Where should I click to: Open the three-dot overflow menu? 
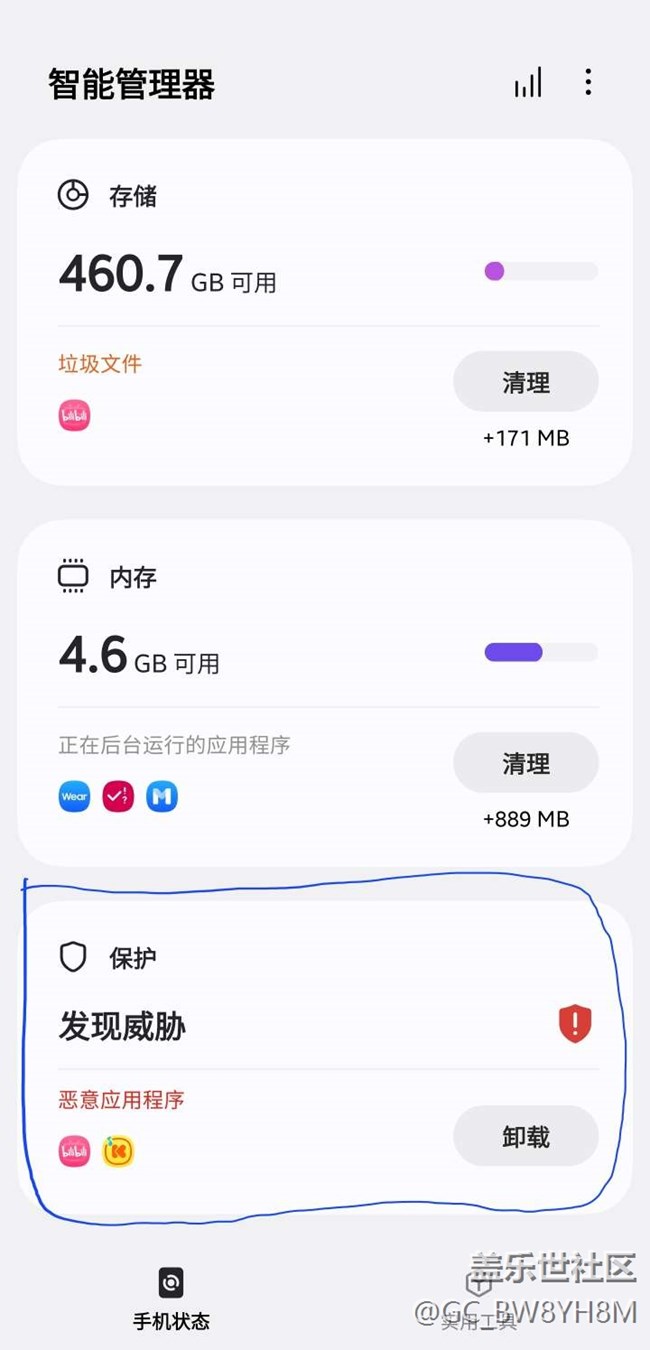pos(588,82)
